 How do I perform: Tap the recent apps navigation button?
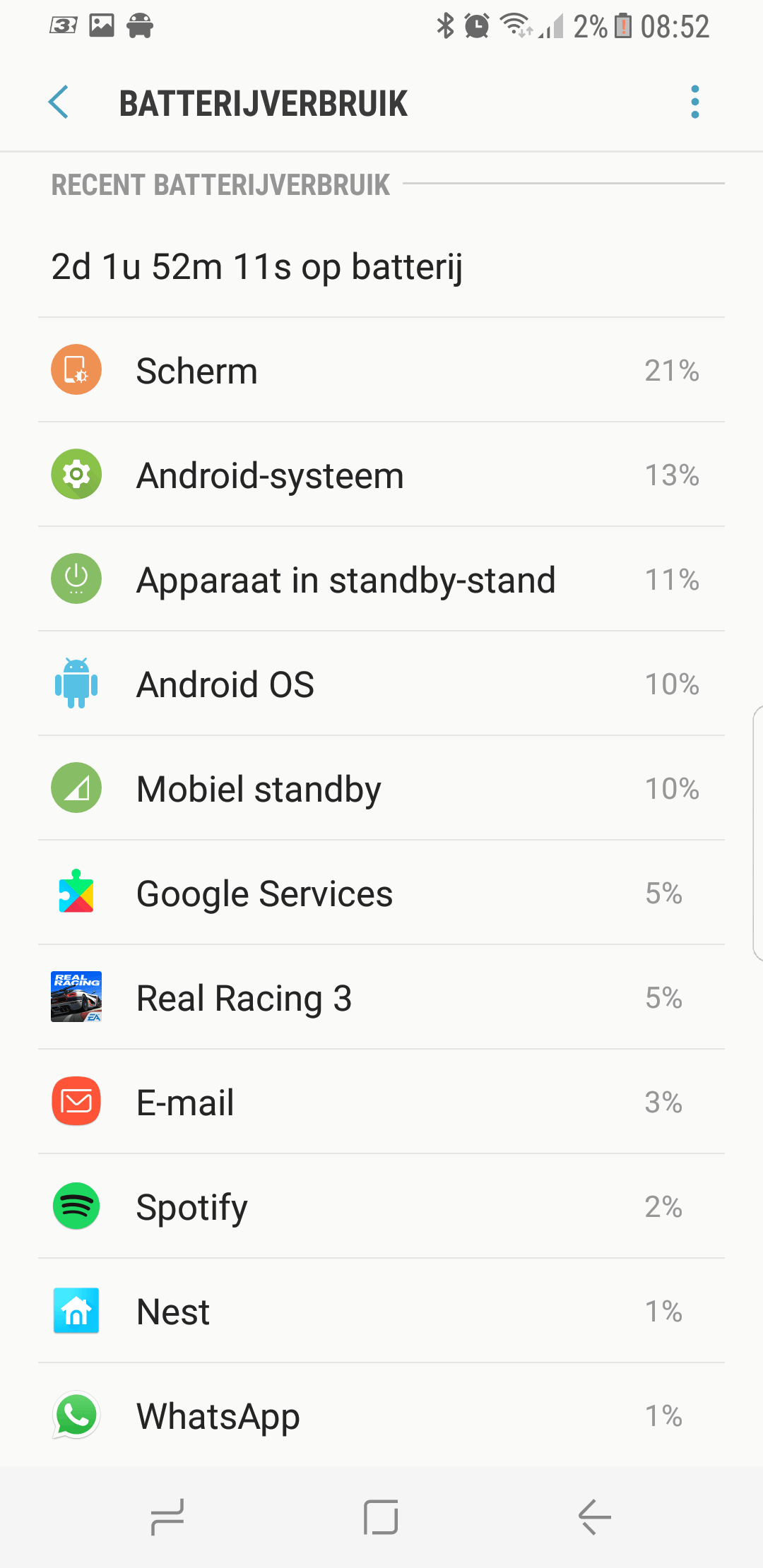click(167, 1517)
